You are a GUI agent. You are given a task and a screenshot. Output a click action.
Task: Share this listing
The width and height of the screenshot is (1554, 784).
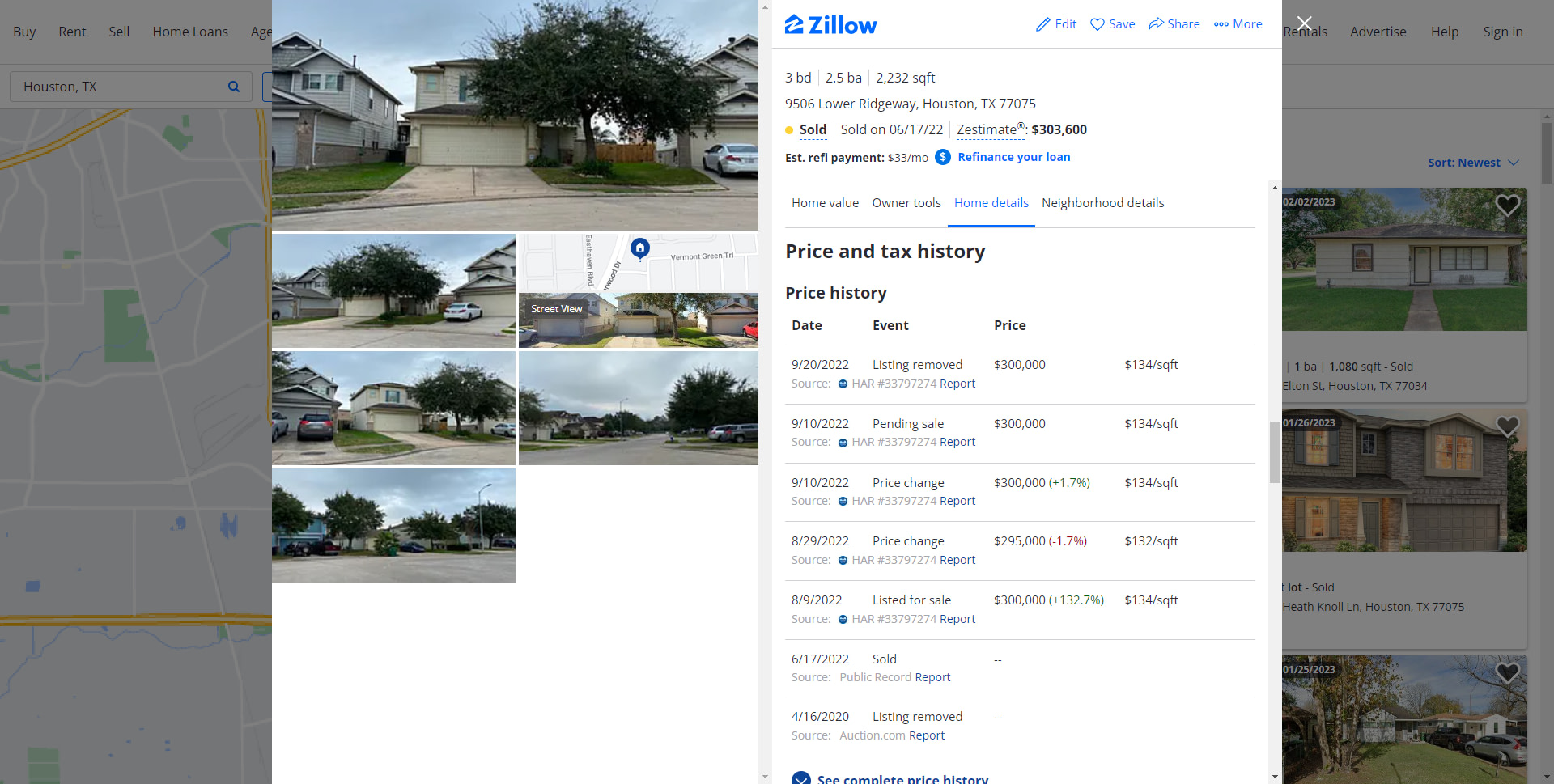point(1174,24)
